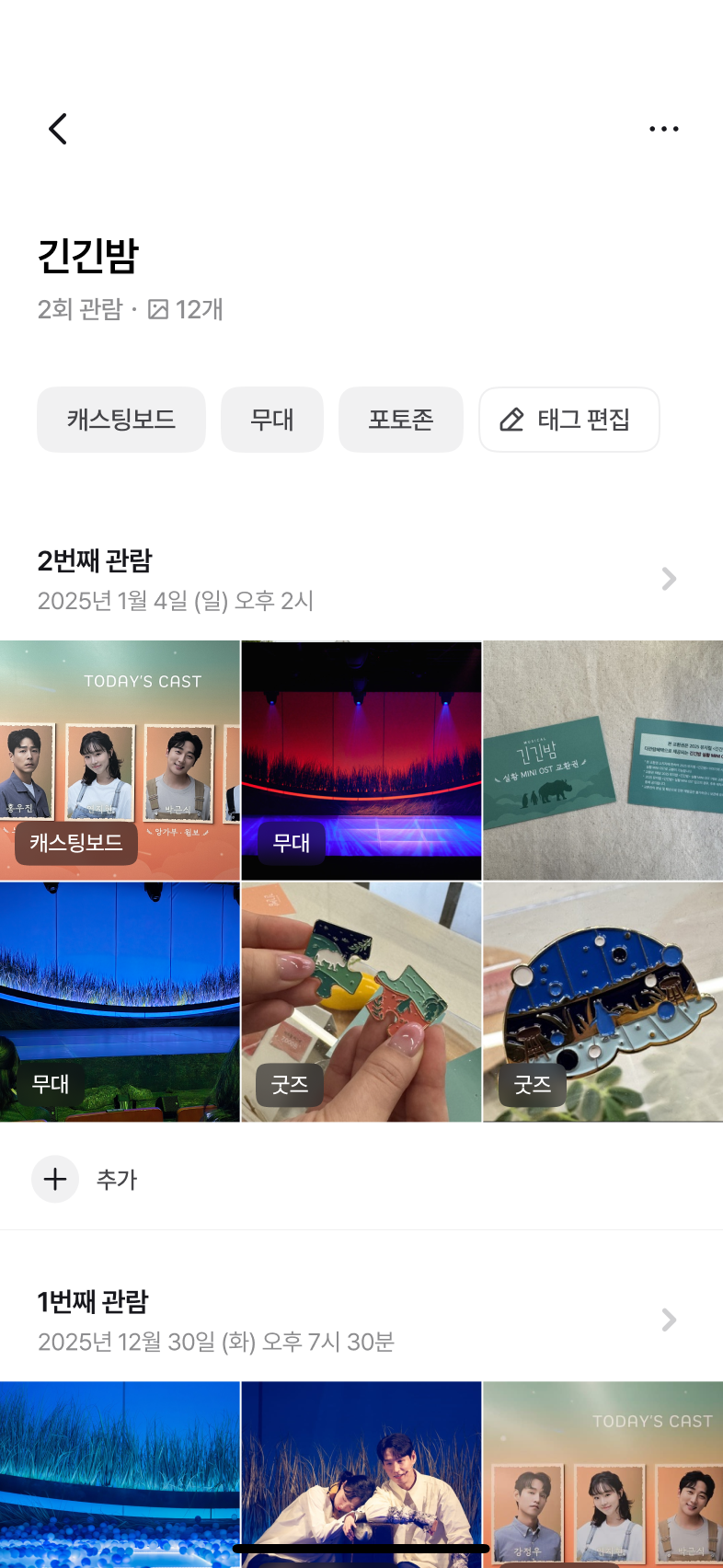Tap 태그 편집 to edit tags
This screenshot has width=723, height=1568.
point(569,420)
